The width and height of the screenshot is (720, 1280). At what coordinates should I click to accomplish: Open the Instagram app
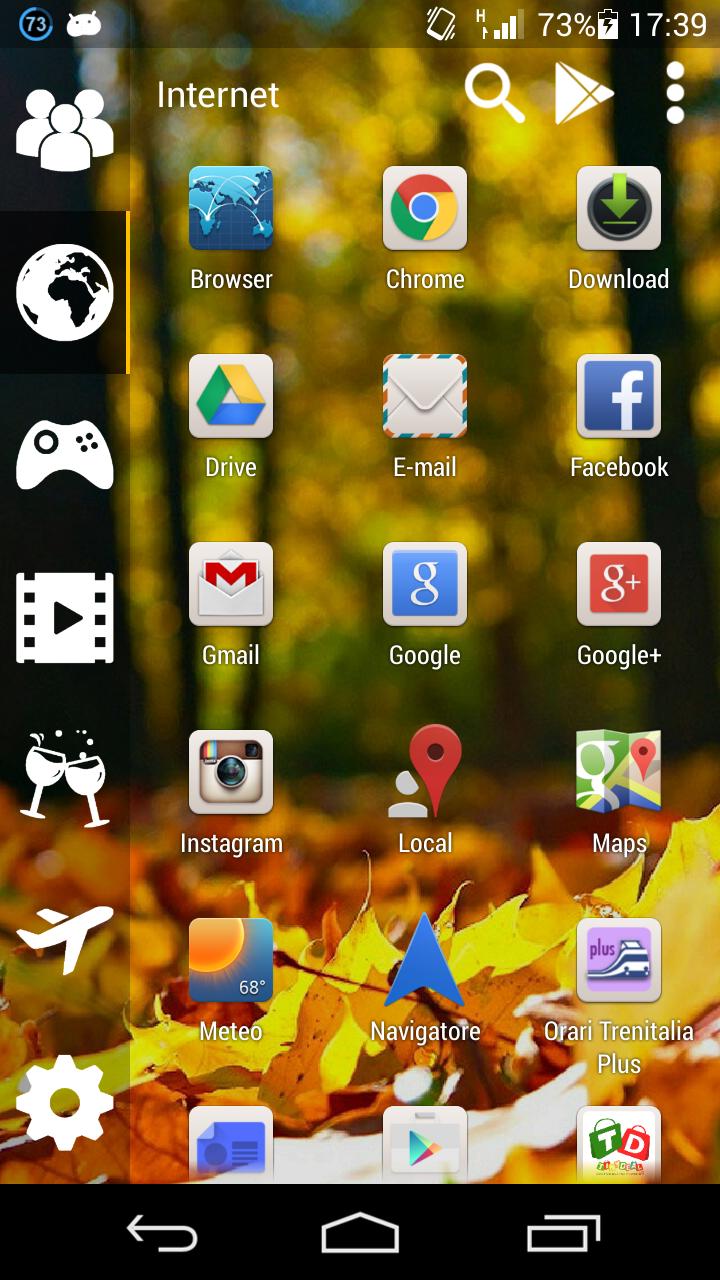230,772
